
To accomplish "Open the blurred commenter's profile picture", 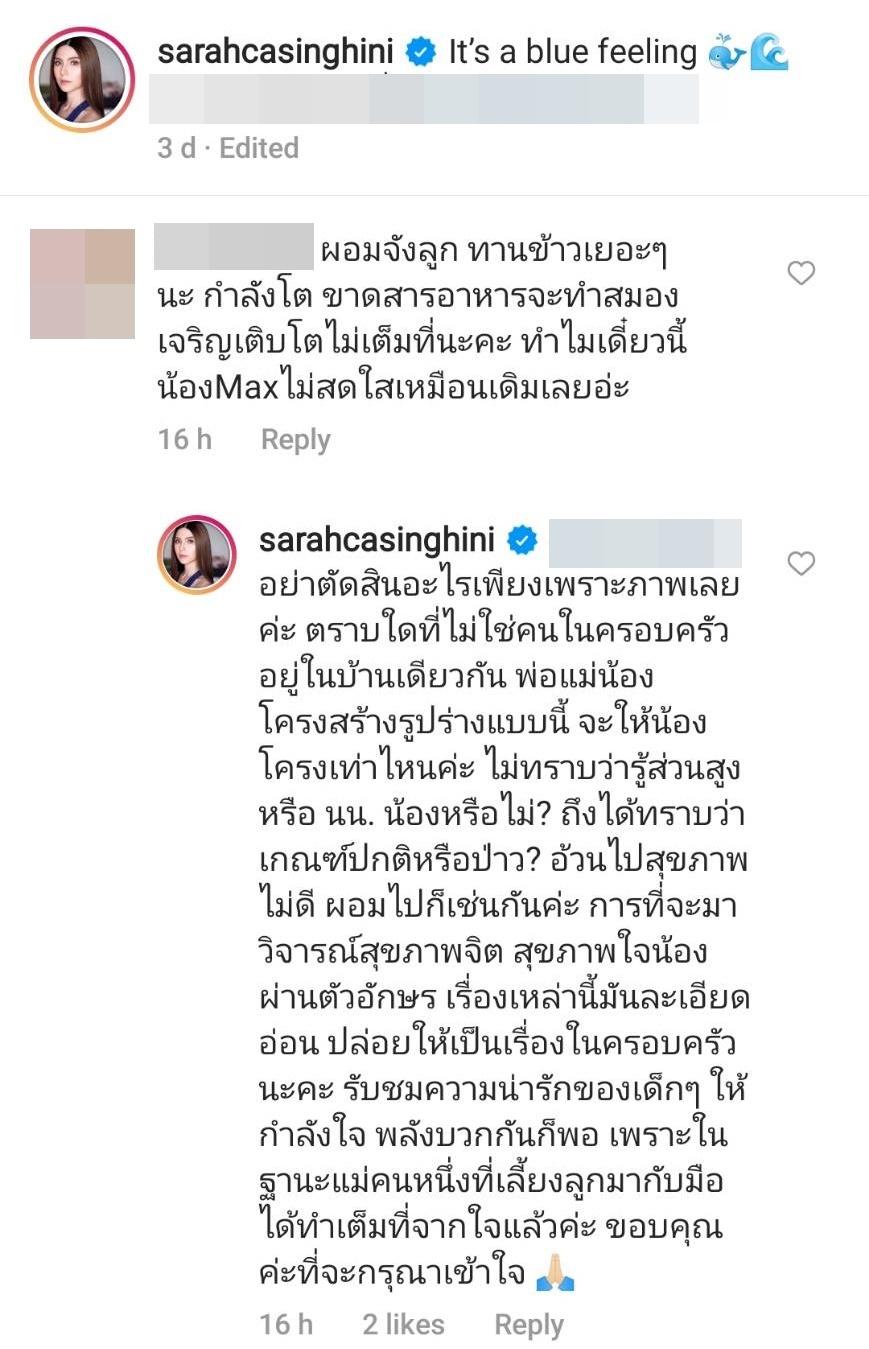I will coord(82,284).
